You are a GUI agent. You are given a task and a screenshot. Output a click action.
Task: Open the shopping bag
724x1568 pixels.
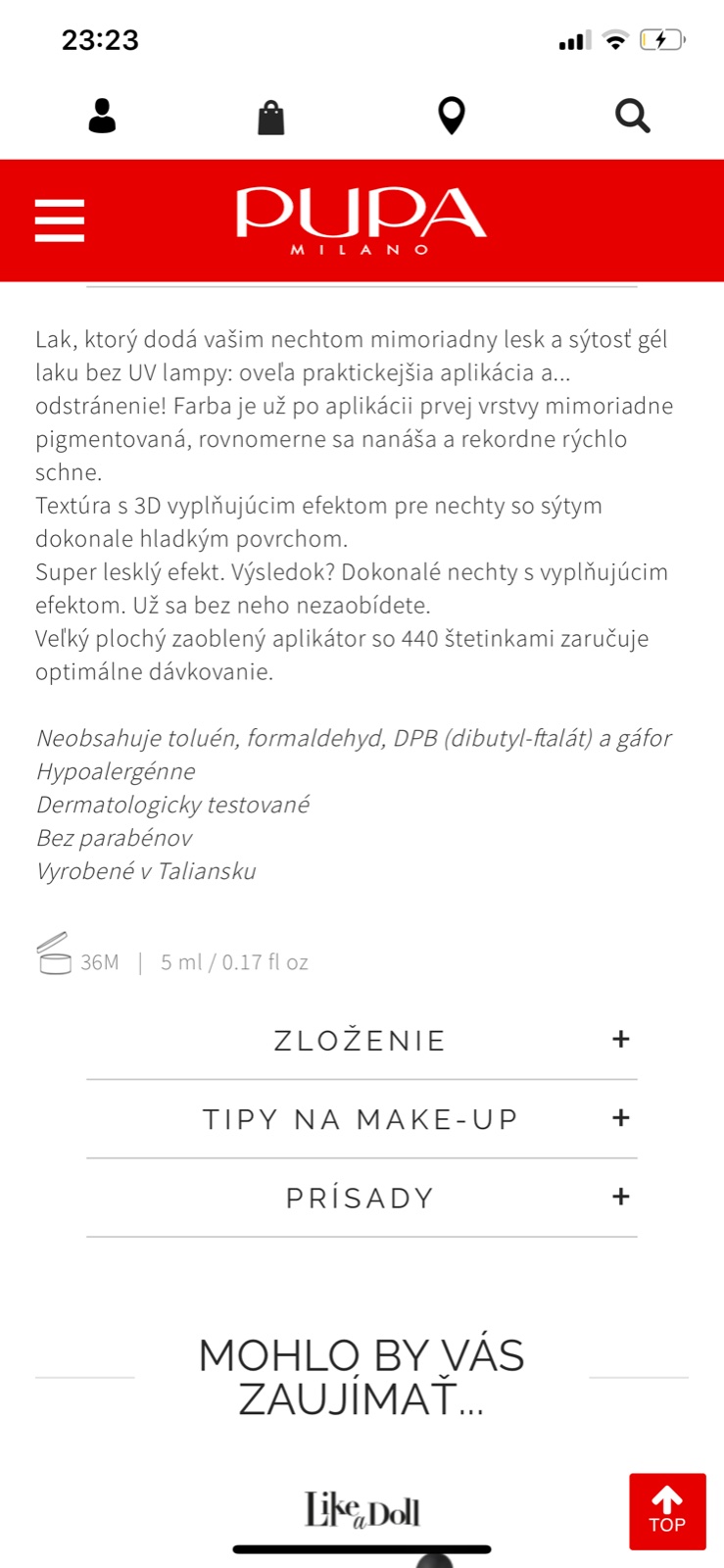coord(271,117)
